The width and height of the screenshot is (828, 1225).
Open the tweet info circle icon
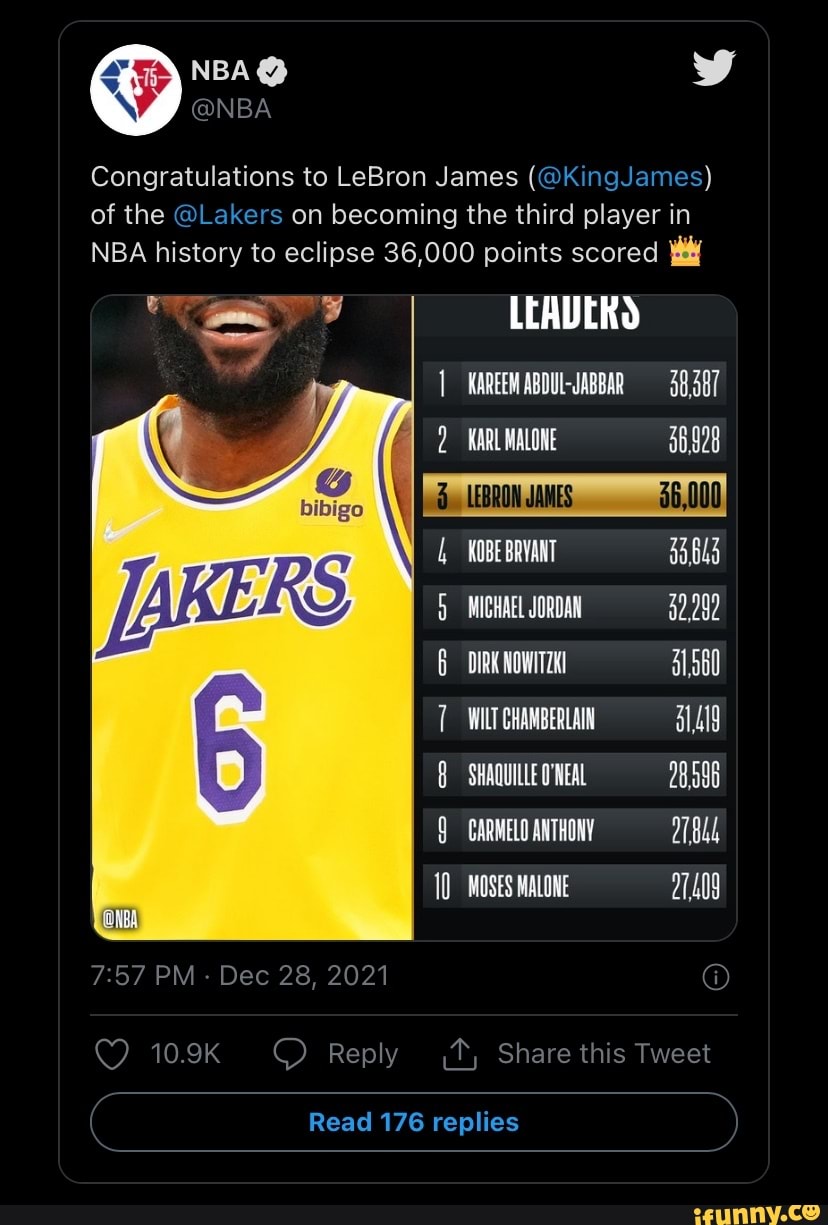716,976
